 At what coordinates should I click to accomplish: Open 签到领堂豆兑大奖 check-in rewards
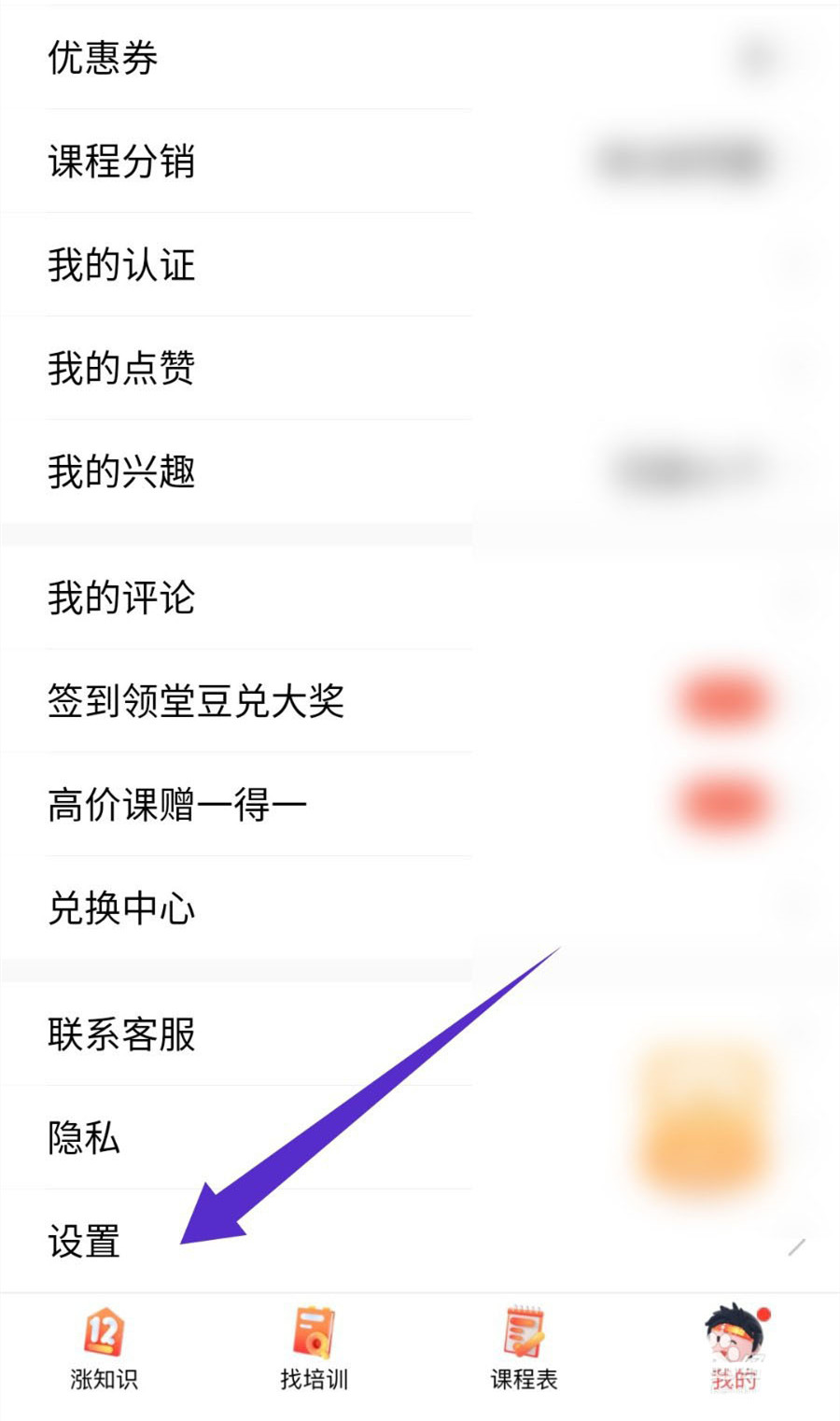[196, 702]
